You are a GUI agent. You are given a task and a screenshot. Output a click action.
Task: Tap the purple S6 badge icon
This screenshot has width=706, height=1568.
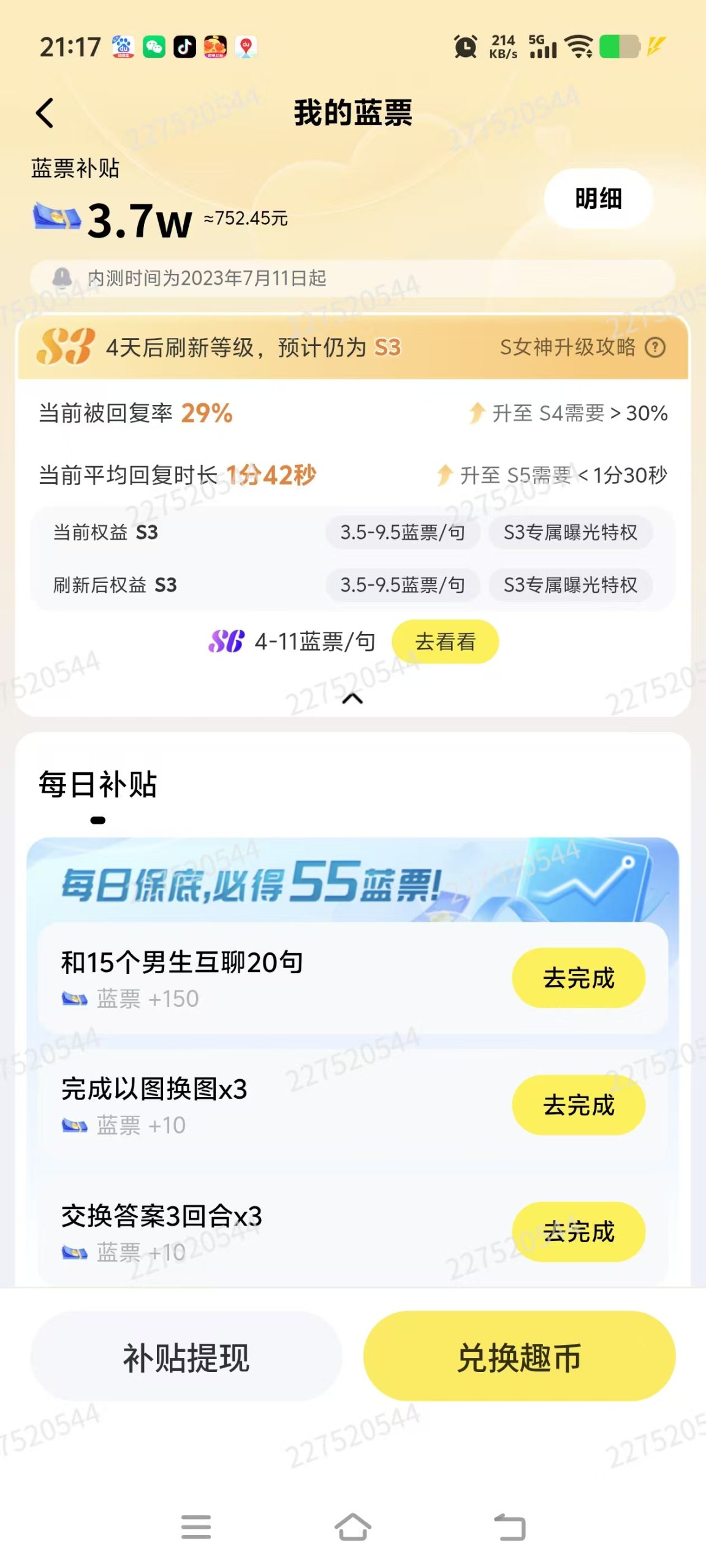pyautogui.click(x=224, y=641)
